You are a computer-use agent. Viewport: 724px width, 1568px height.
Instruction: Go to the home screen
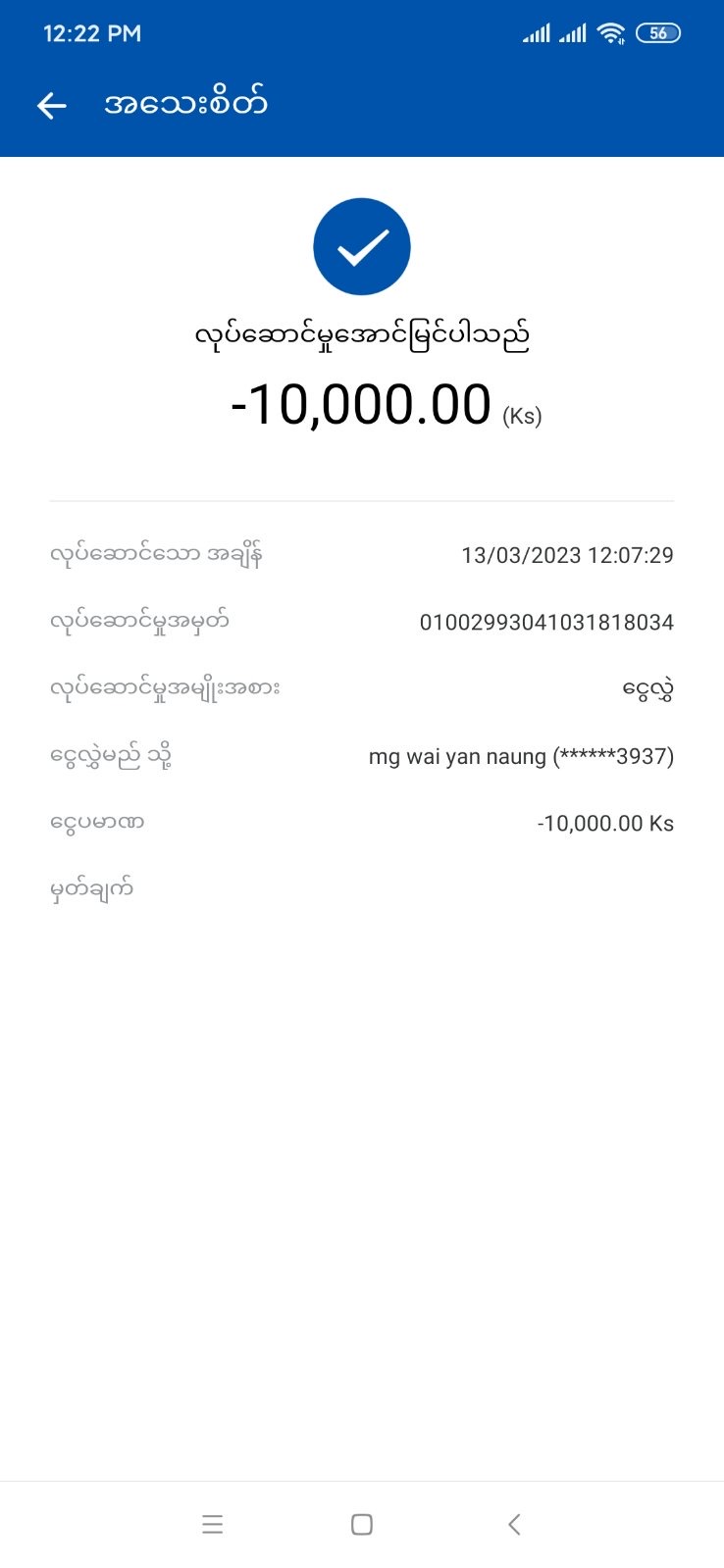[x=362, y=1524]
